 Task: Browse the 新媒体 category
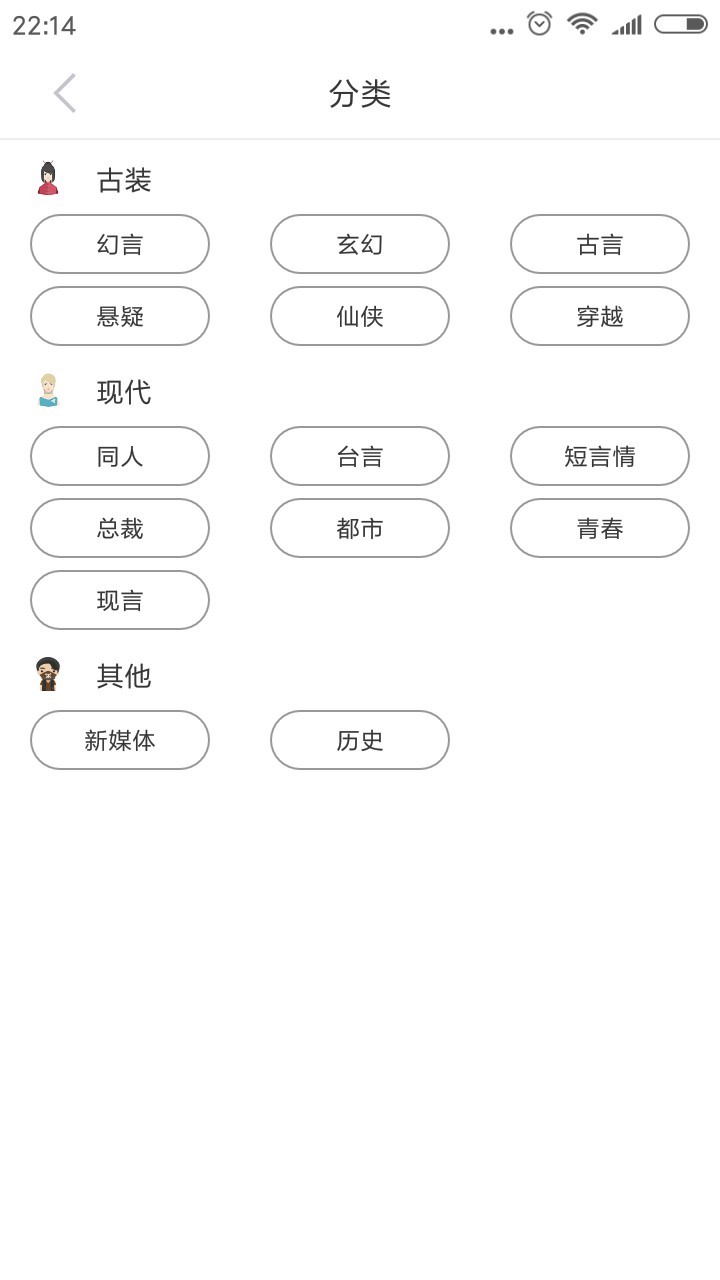[120, 740]
